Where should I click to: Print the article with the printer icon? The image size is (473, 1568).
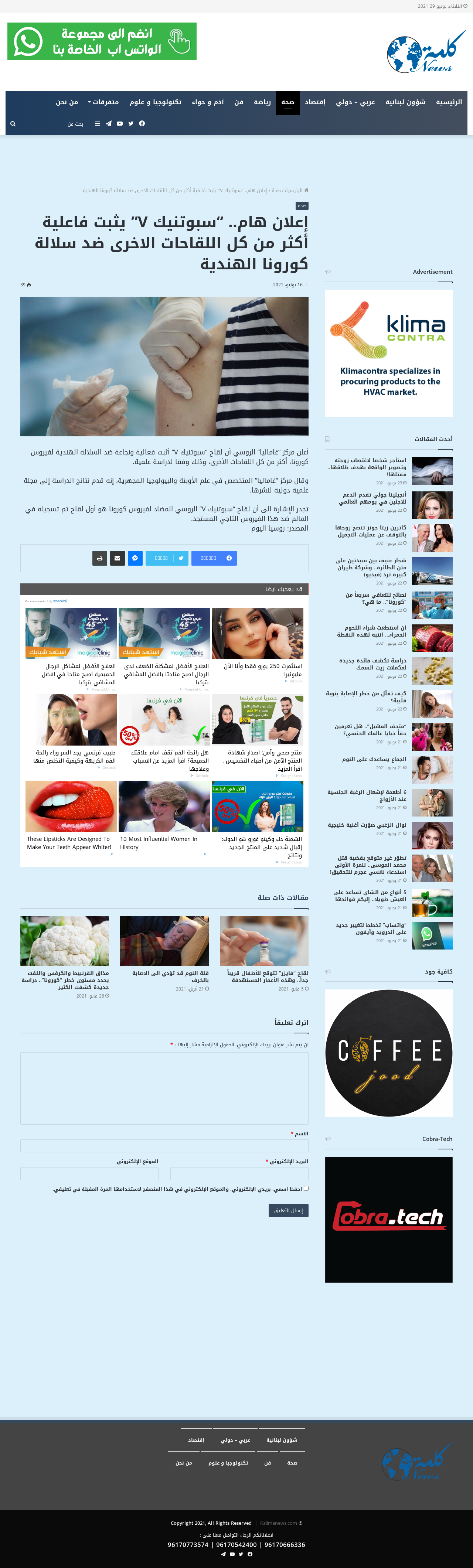(x=100, y=558)
